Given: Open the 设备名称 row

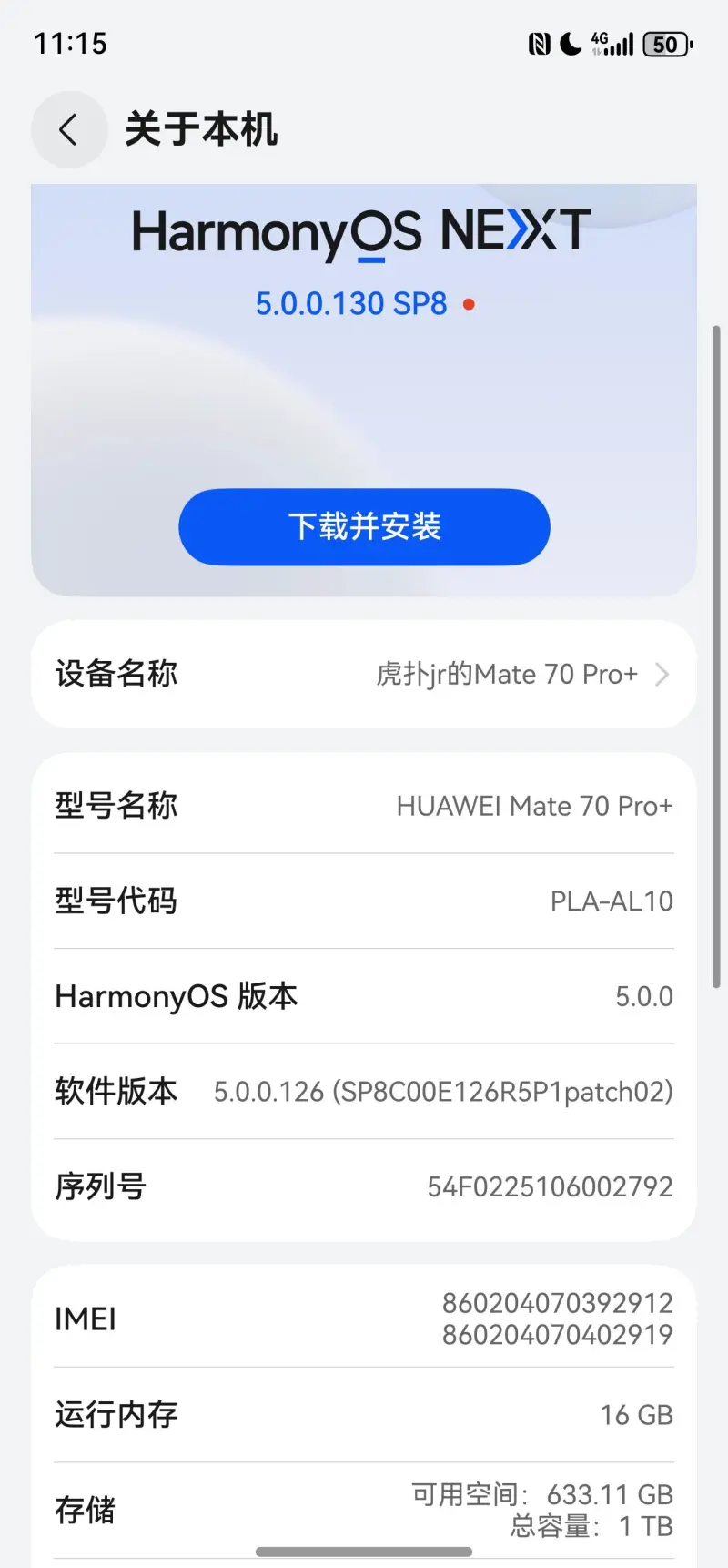Looking at the screenshot, I should coord(364,674).
